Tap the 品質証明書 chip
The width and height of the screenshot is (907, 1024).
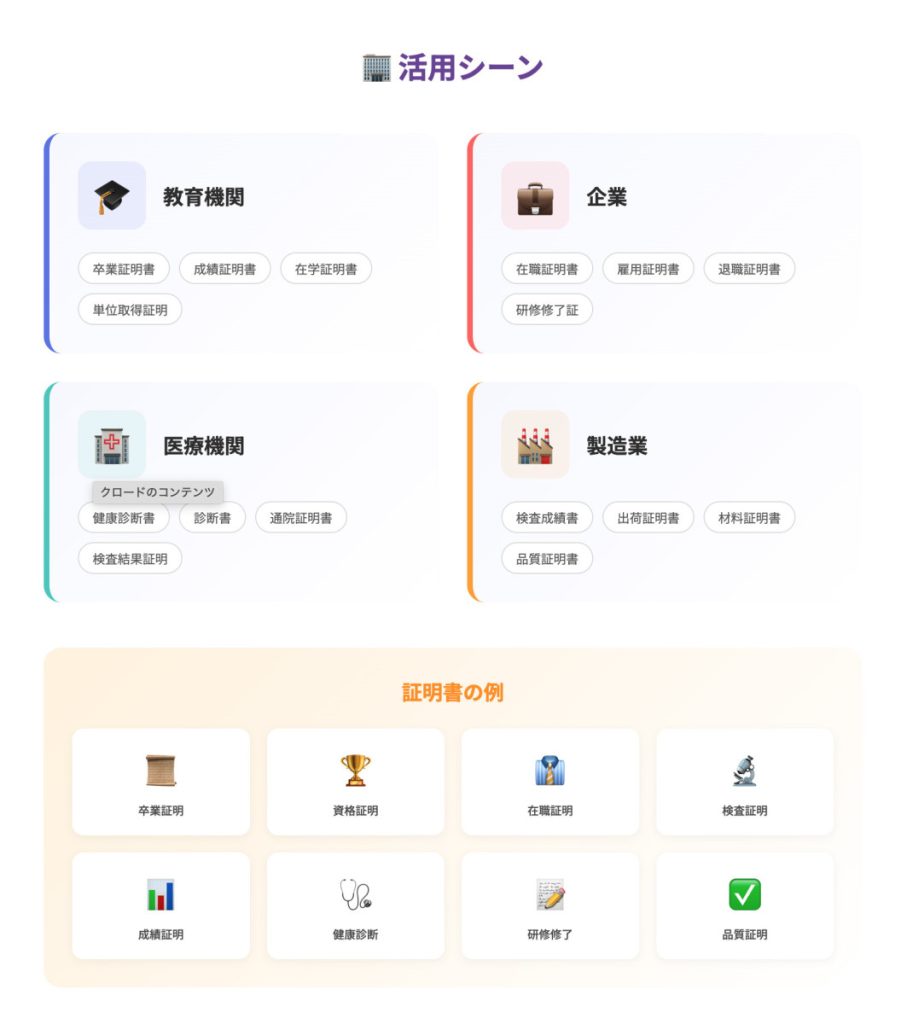(547, 558)
